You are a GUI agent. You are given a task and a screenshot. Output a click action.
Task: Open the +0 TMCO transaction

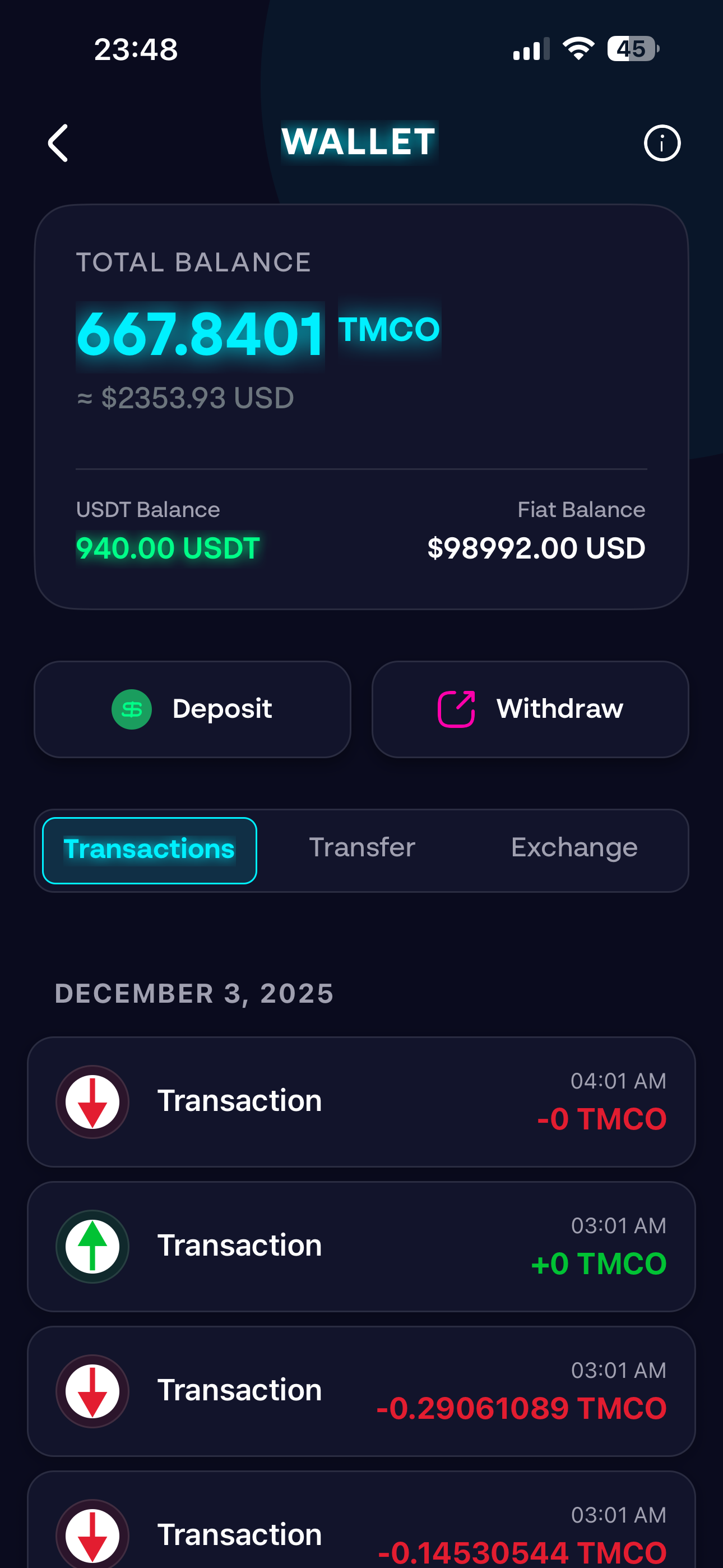pyautogui.click(x=361, y=1246)
